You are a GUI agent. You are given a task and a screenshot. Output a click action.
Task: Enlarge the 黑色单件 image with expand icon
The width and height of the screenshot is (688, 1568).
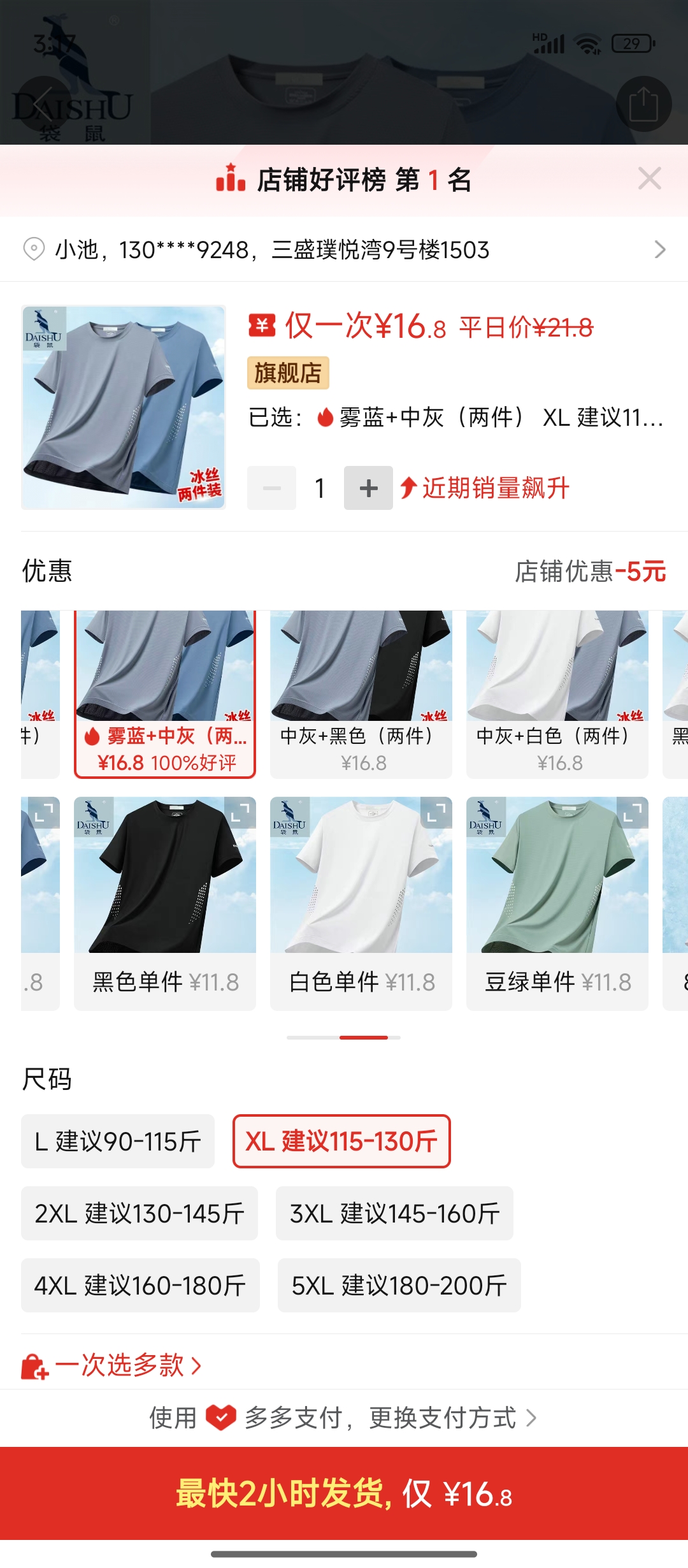coord(240,812)
